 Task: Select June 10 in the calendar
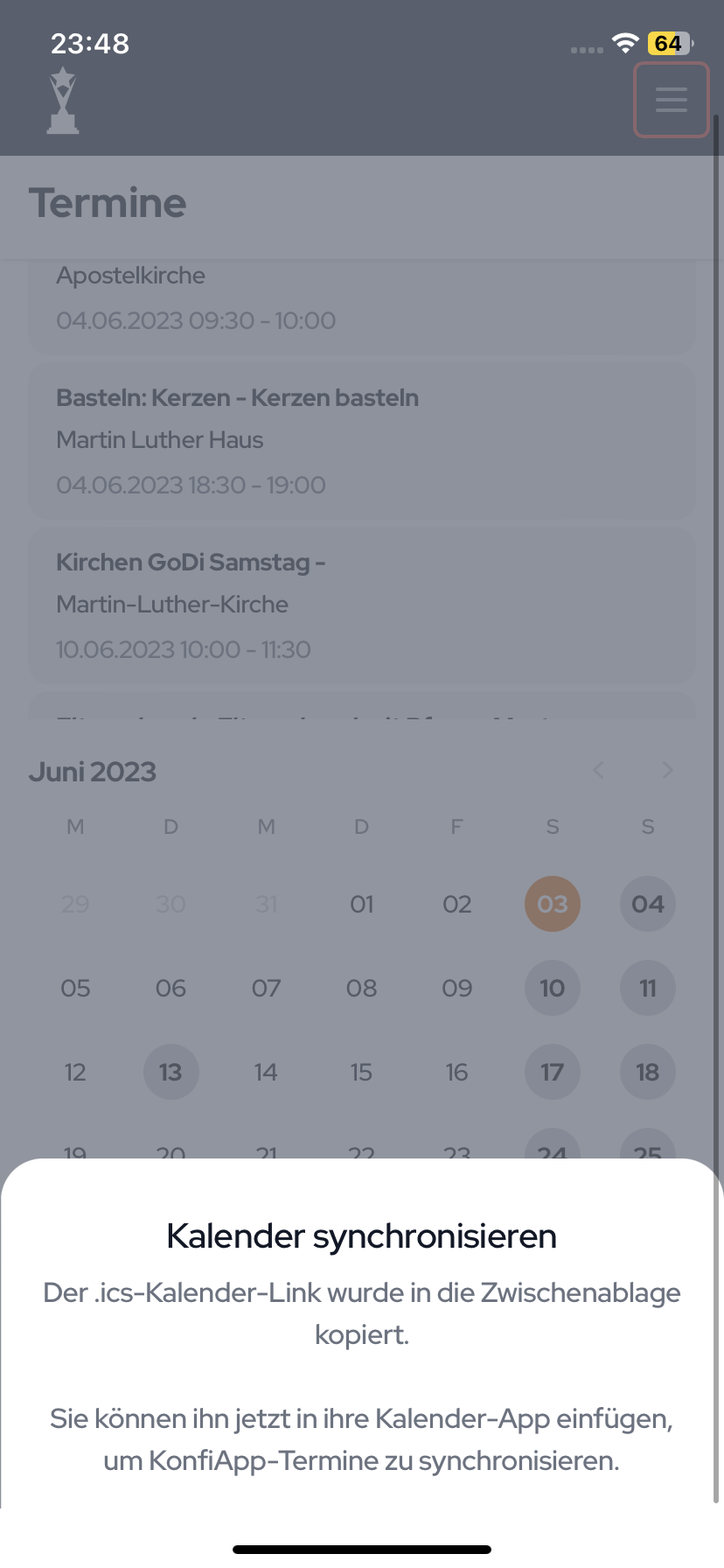tap(552, 988)
